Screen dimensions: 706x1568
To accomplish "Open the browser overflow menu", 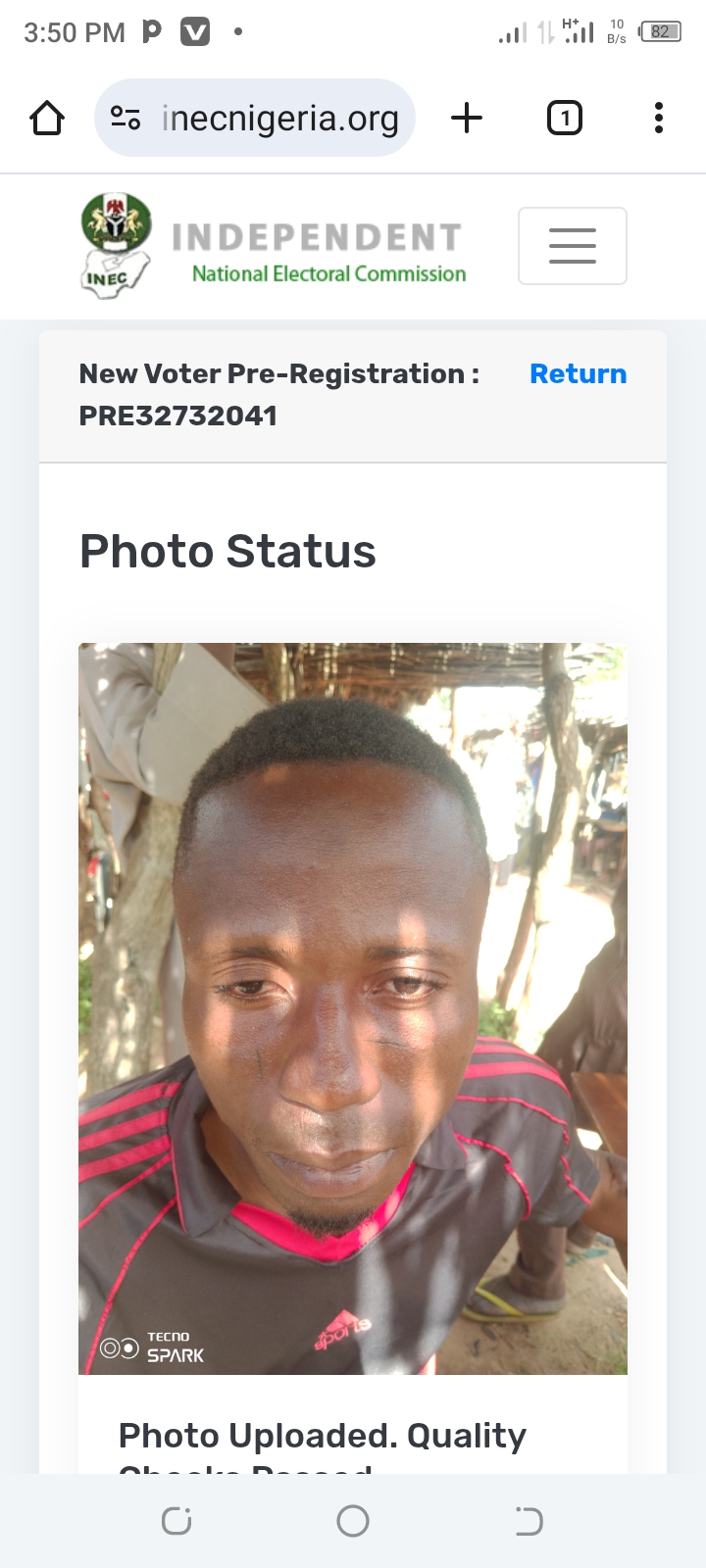I will pos(659,119).
